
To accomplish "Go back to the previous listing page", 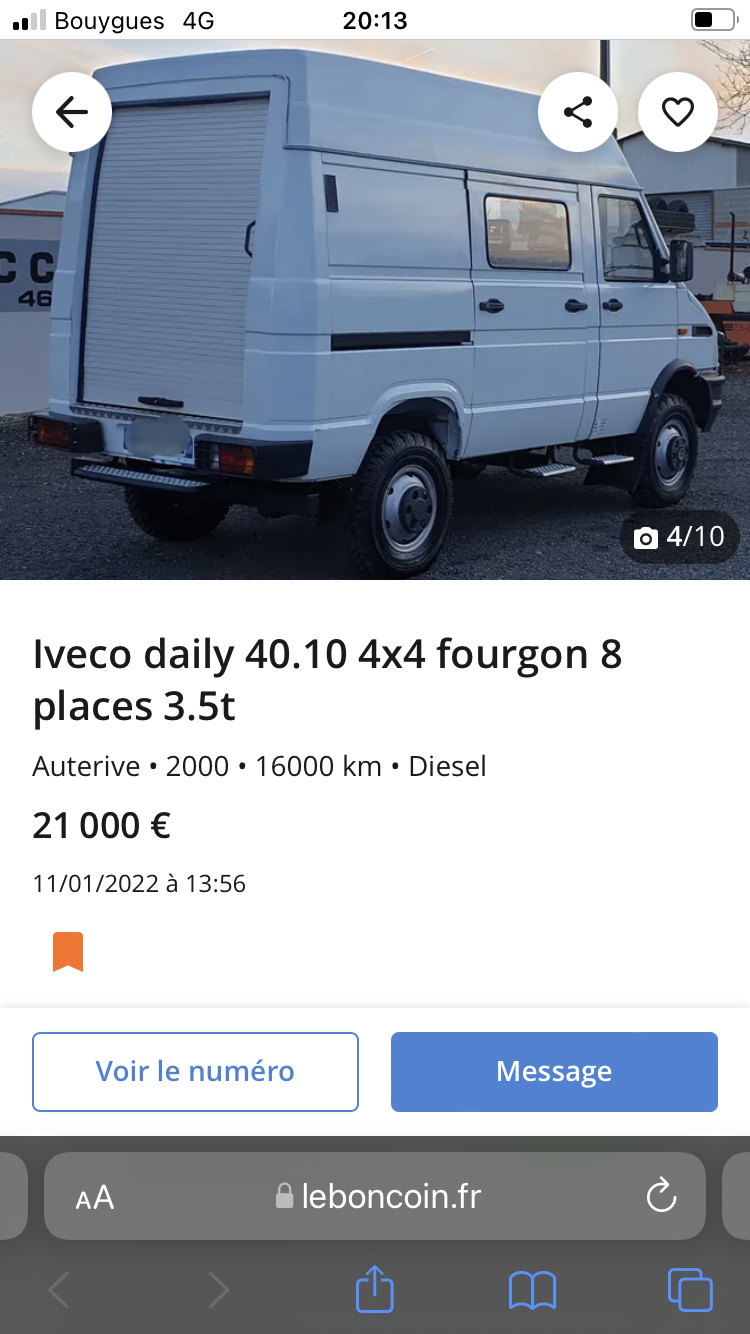I will [72, 112].
